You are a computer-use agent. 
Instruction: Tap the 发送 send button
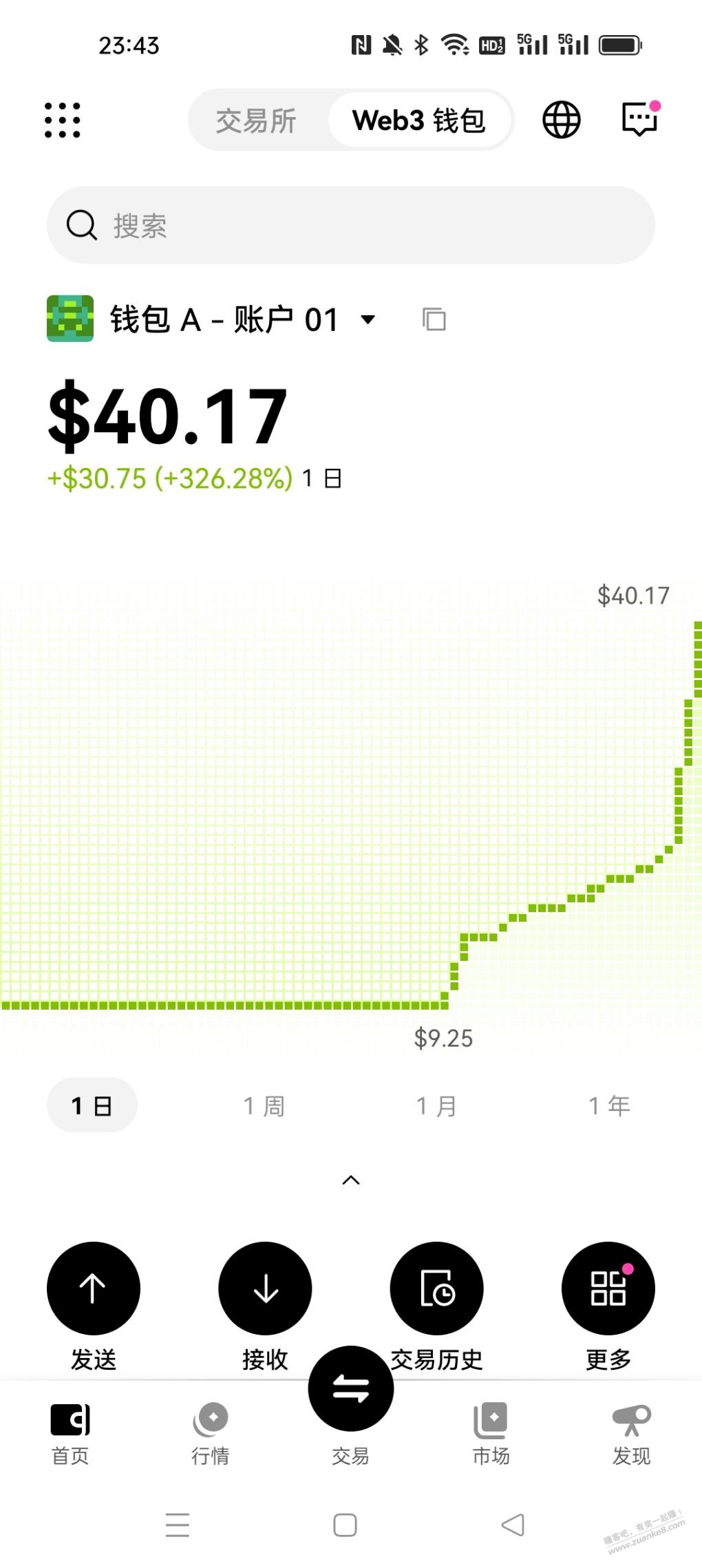[94, 1289]
